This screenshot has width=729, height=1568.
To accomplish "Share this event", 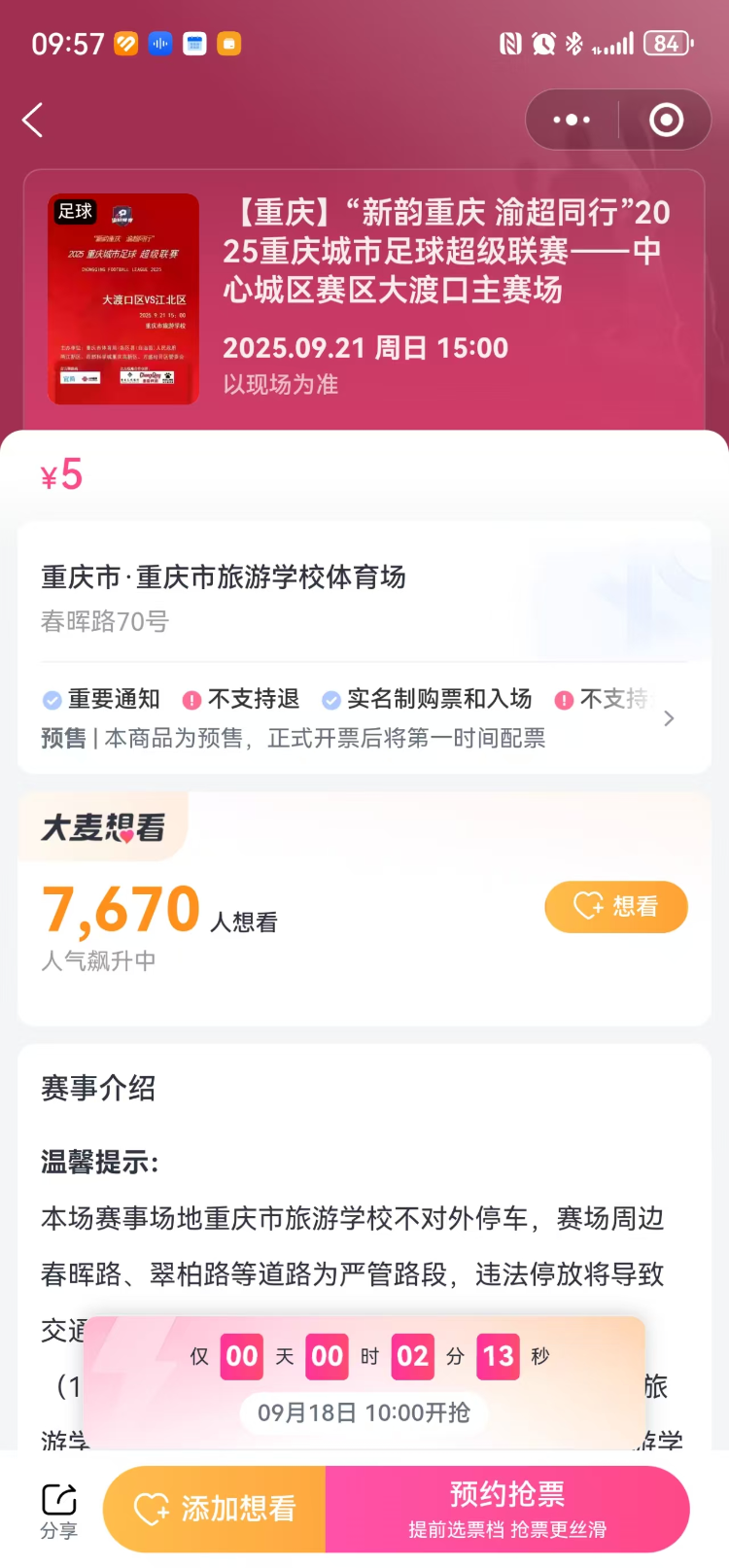I will 58,1510.
